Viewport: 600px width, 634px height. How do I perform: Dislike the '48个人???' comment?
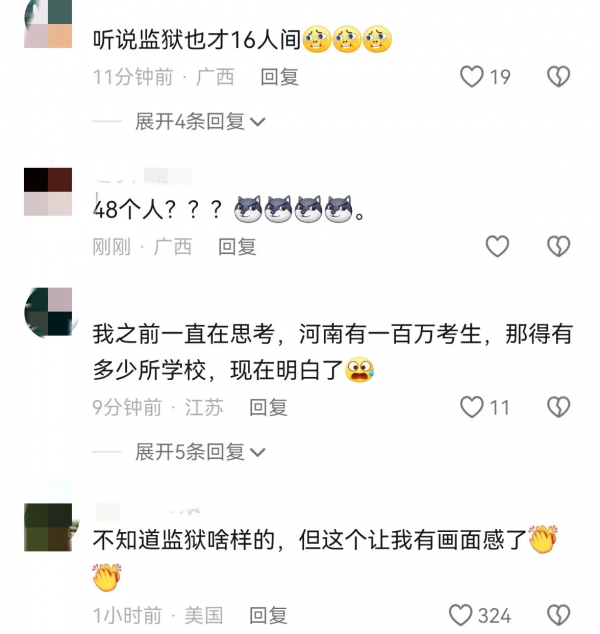[558, 246]
